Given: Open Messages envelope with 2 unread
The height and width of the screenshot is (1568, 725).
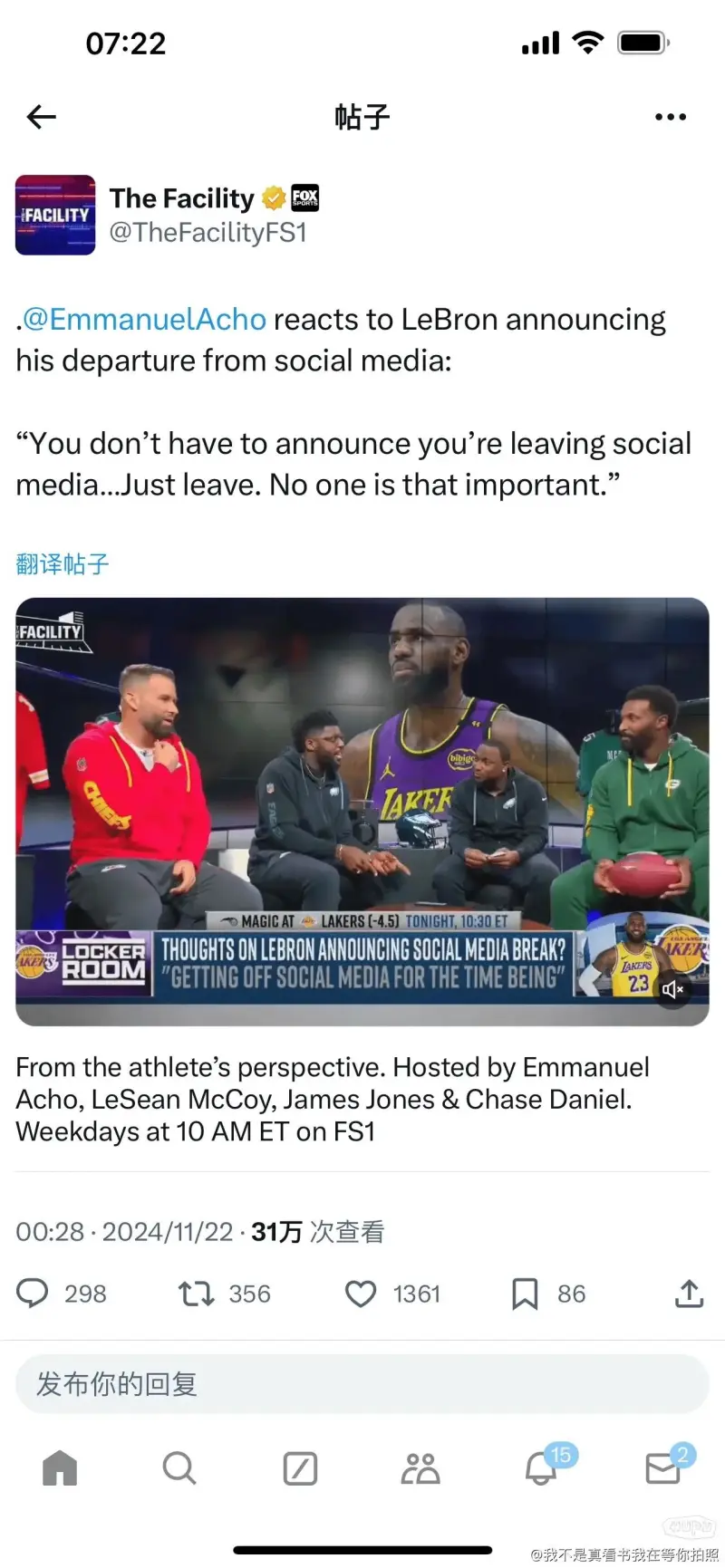Looking at the screenshot, I should (x=662, y=1467).
